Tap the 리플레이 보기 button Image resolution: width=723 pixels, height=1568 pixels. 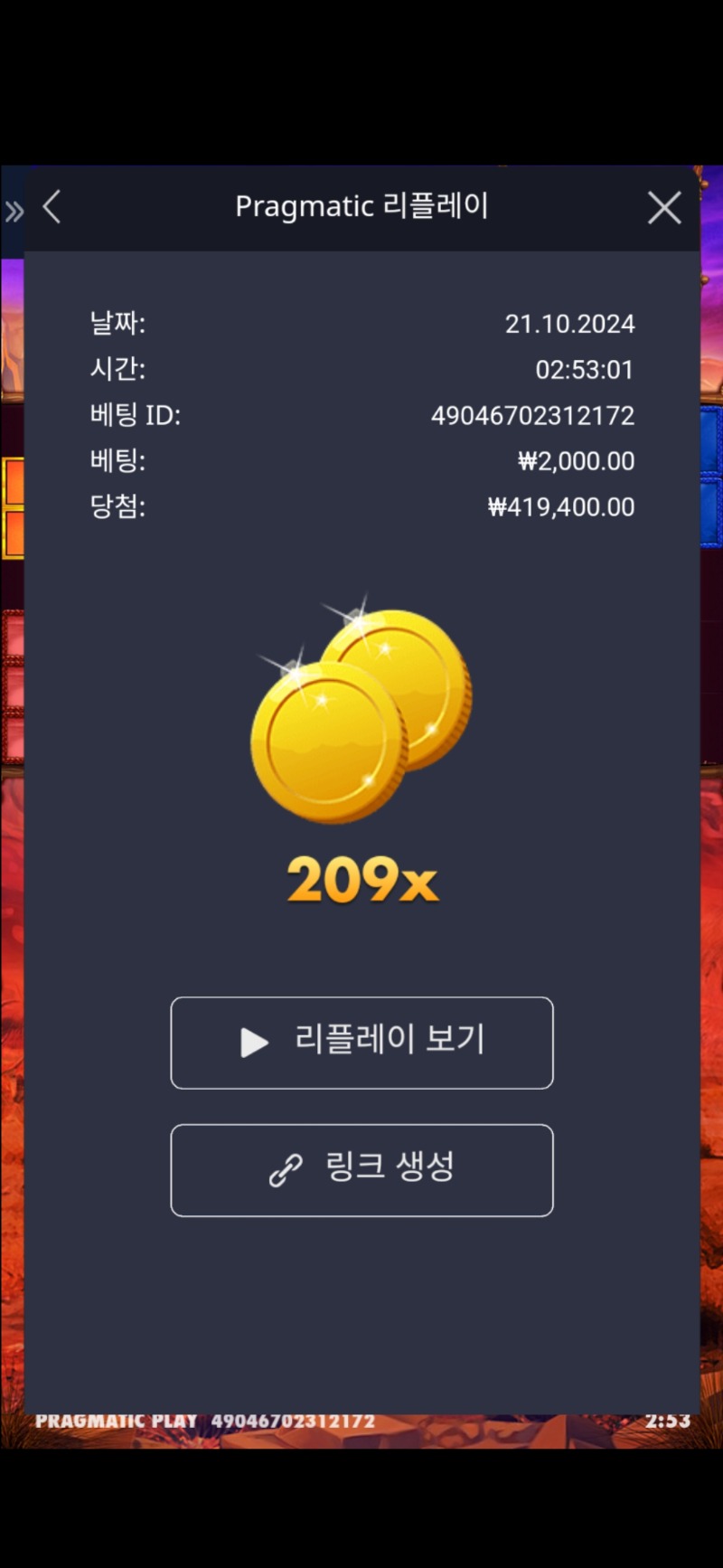coord(361,1042)
